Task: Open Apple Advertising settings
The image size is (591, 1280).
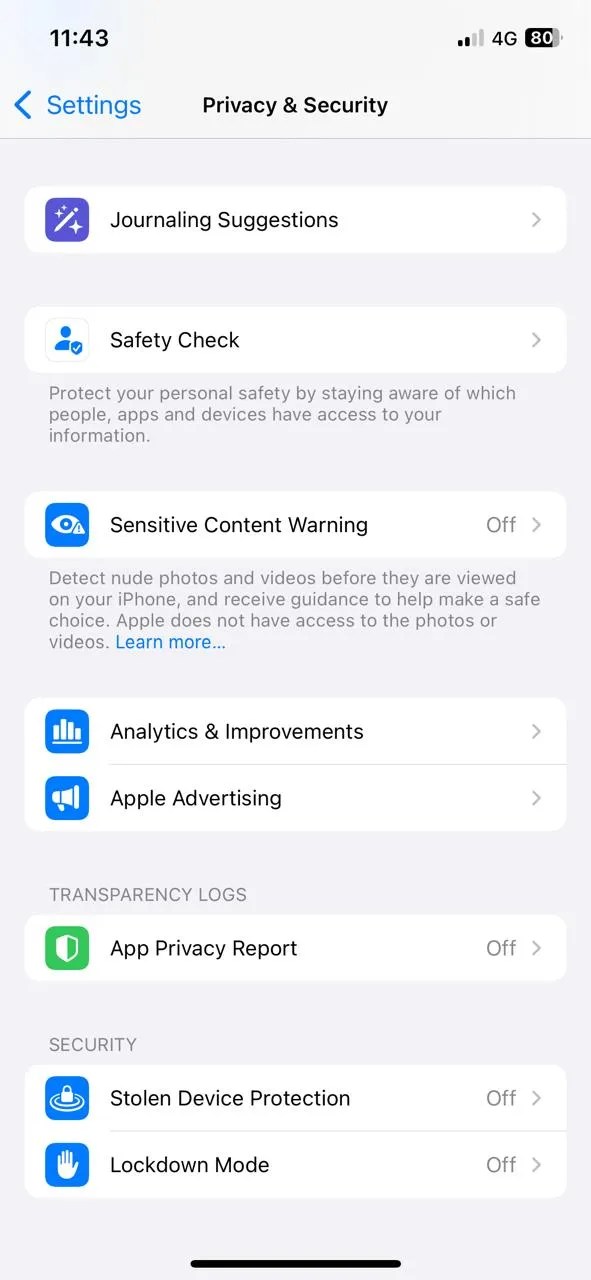Action: click(295, 798)
